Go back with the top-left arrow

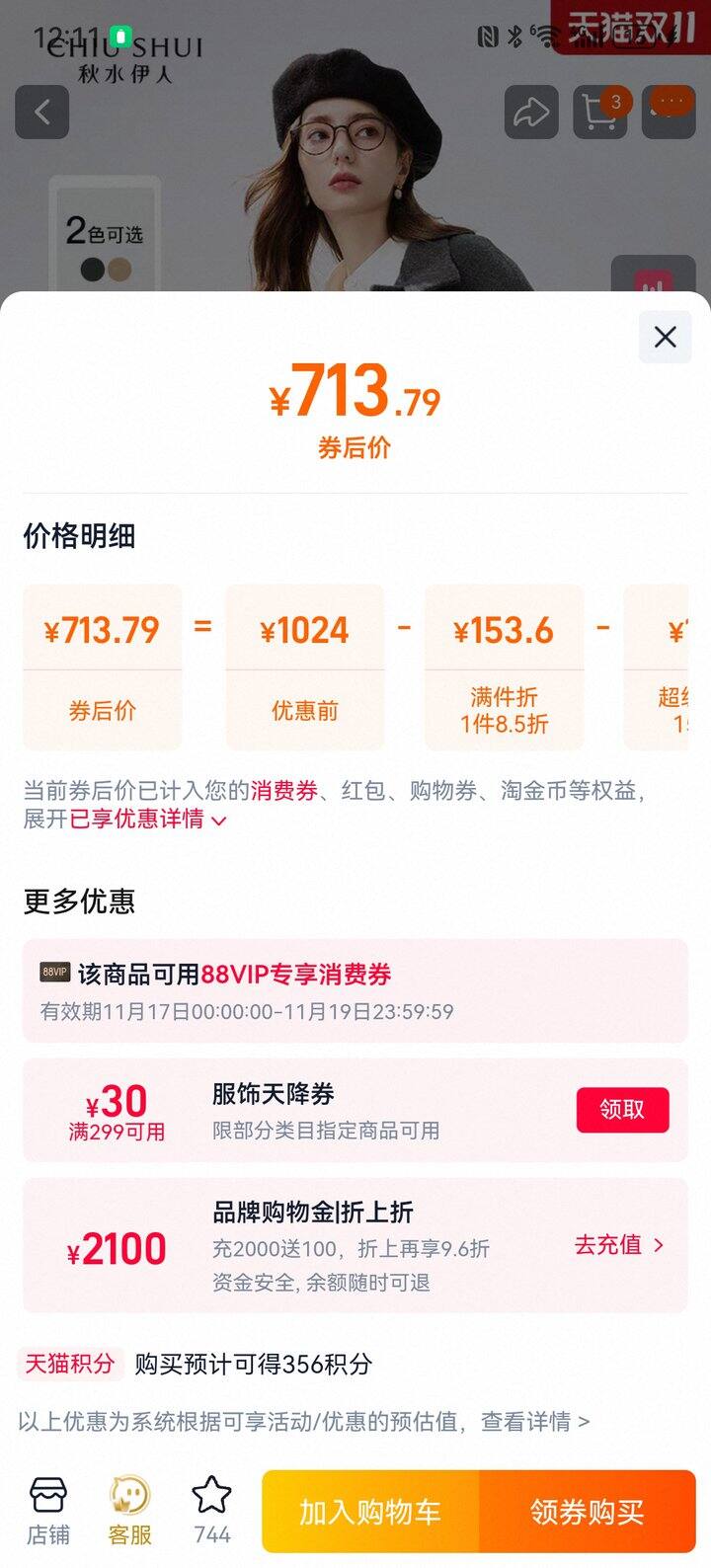(x=41, y=112)
